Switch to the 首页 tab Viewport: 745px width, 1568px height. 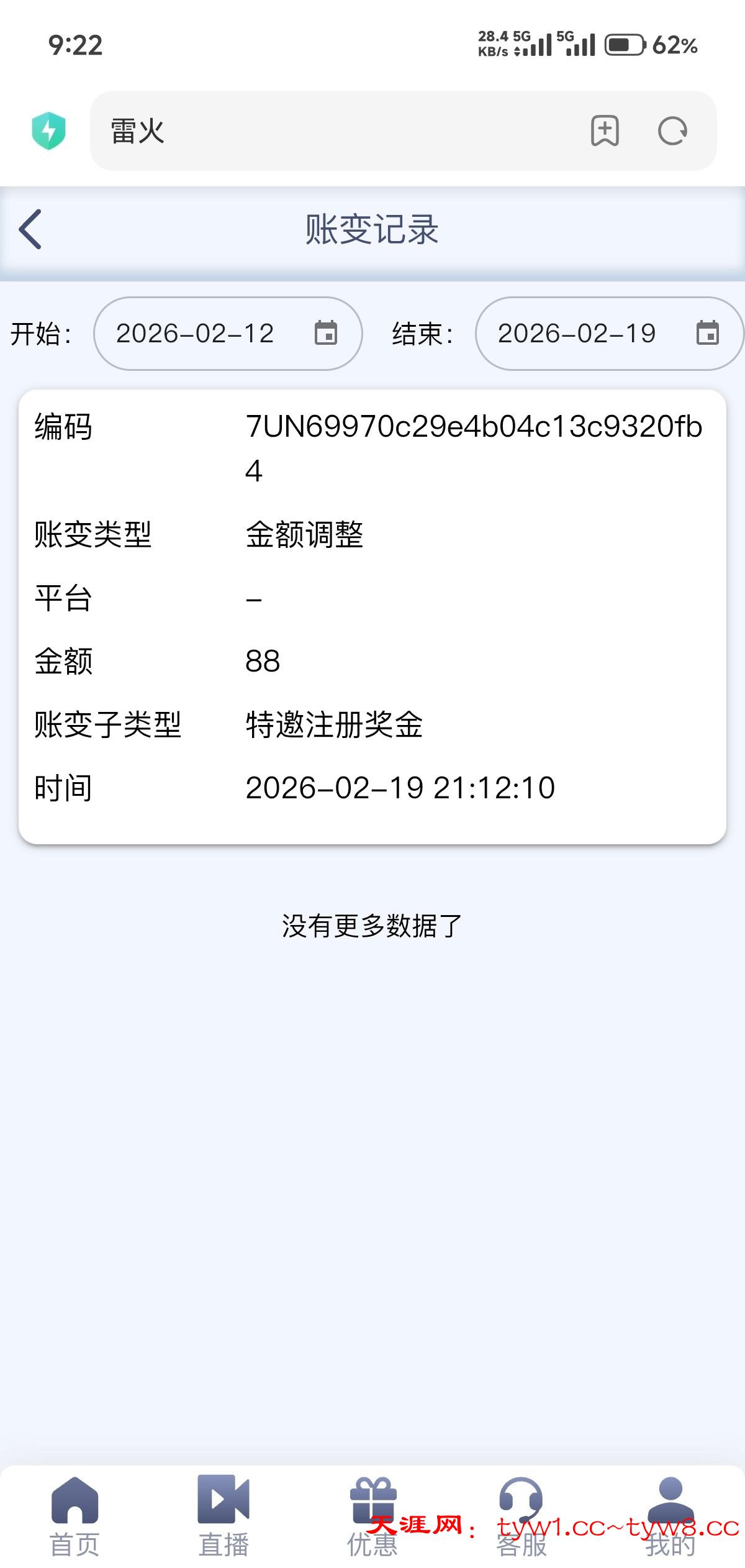pyautogui.click(x=74, y=1516)
